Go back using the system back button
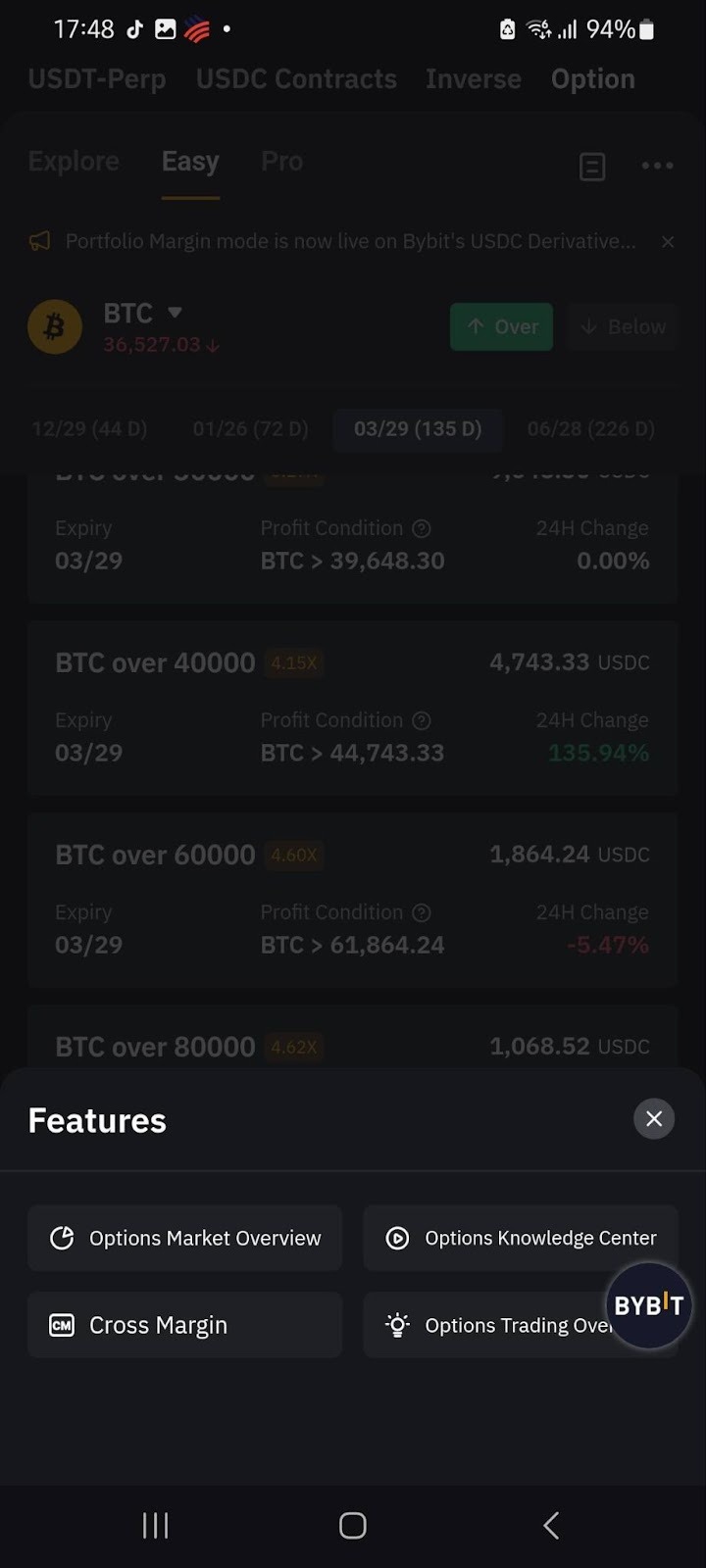This screenshot has height=1568, width=706. tap(551, 1525)
